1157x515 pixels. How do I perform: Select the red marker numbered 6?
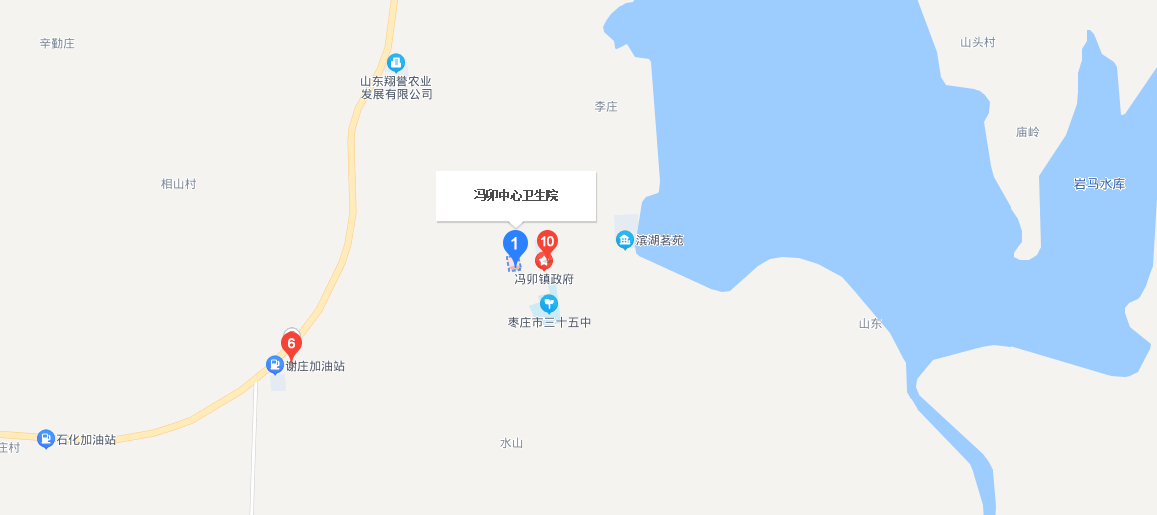291,345
